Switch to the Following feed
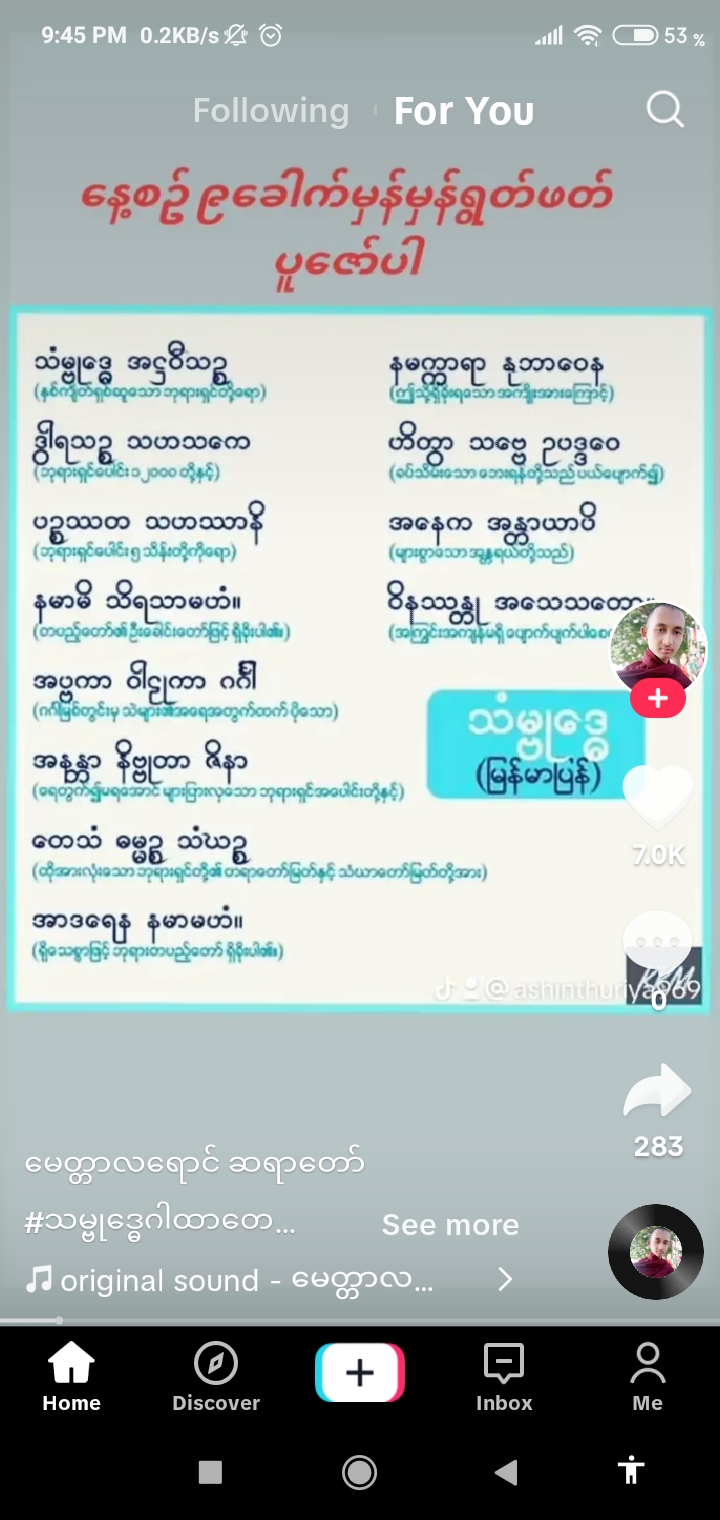The height and width of the screenshot is (1520, 720). (271, 111)
